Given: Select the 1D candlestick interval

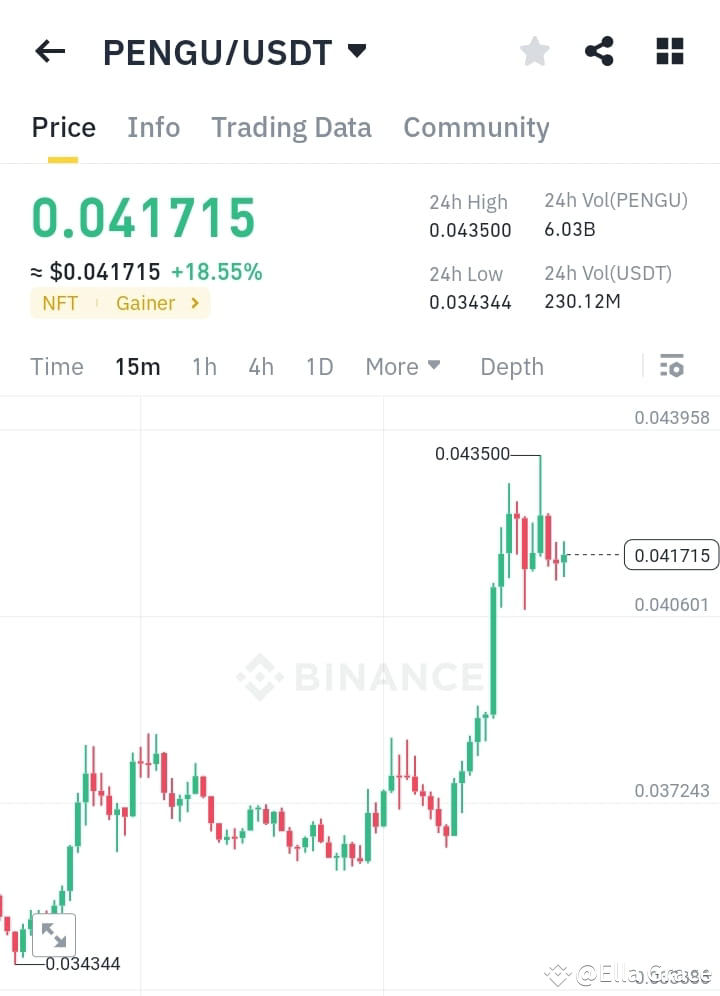Looking at the screenshot, I should click(x=319, y=367).
